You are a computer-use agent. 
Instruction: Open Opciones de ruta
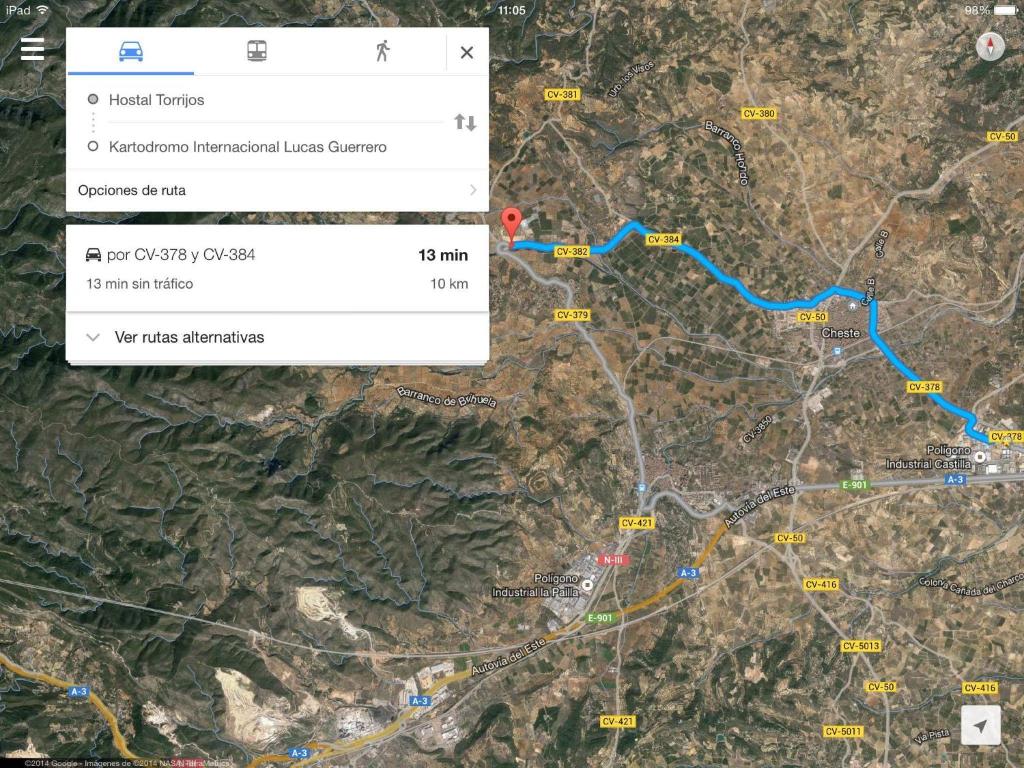[277, 190]
